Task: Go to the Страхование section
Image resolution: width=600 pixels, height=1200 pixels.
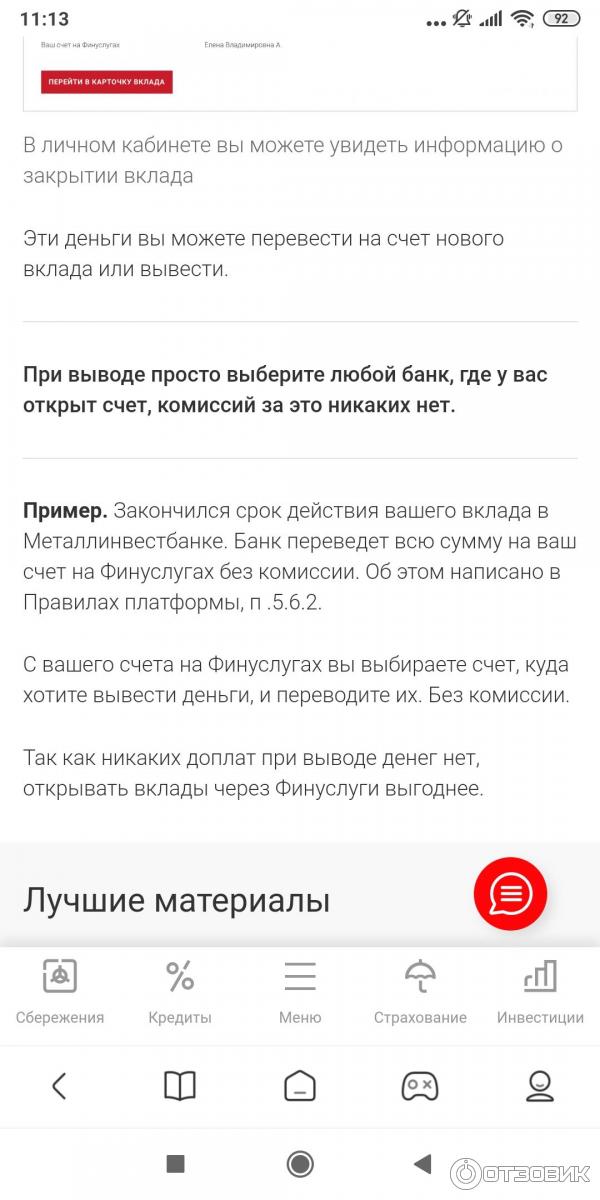Action: [x=420, y=991]
